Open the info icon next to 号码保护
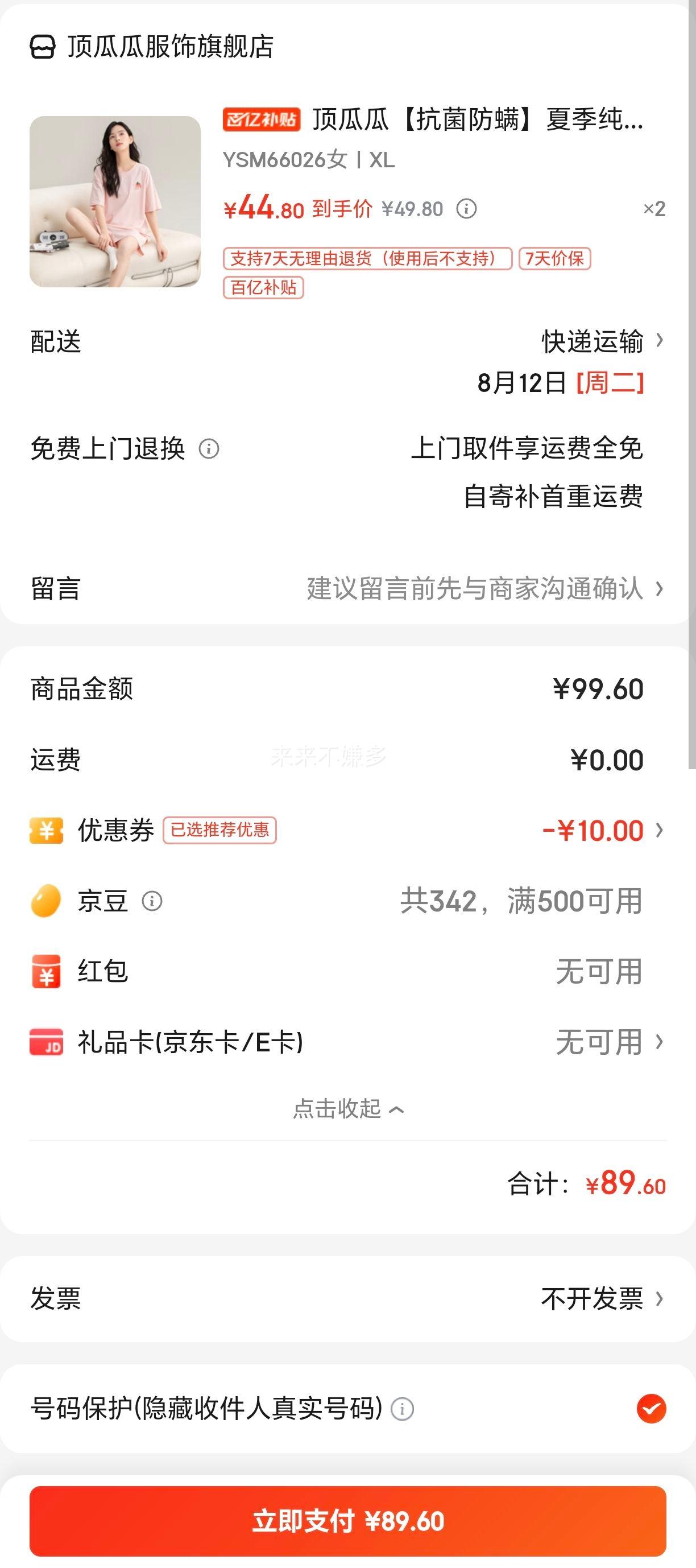Screen dimensions: 696x1568 [402, 1409]
